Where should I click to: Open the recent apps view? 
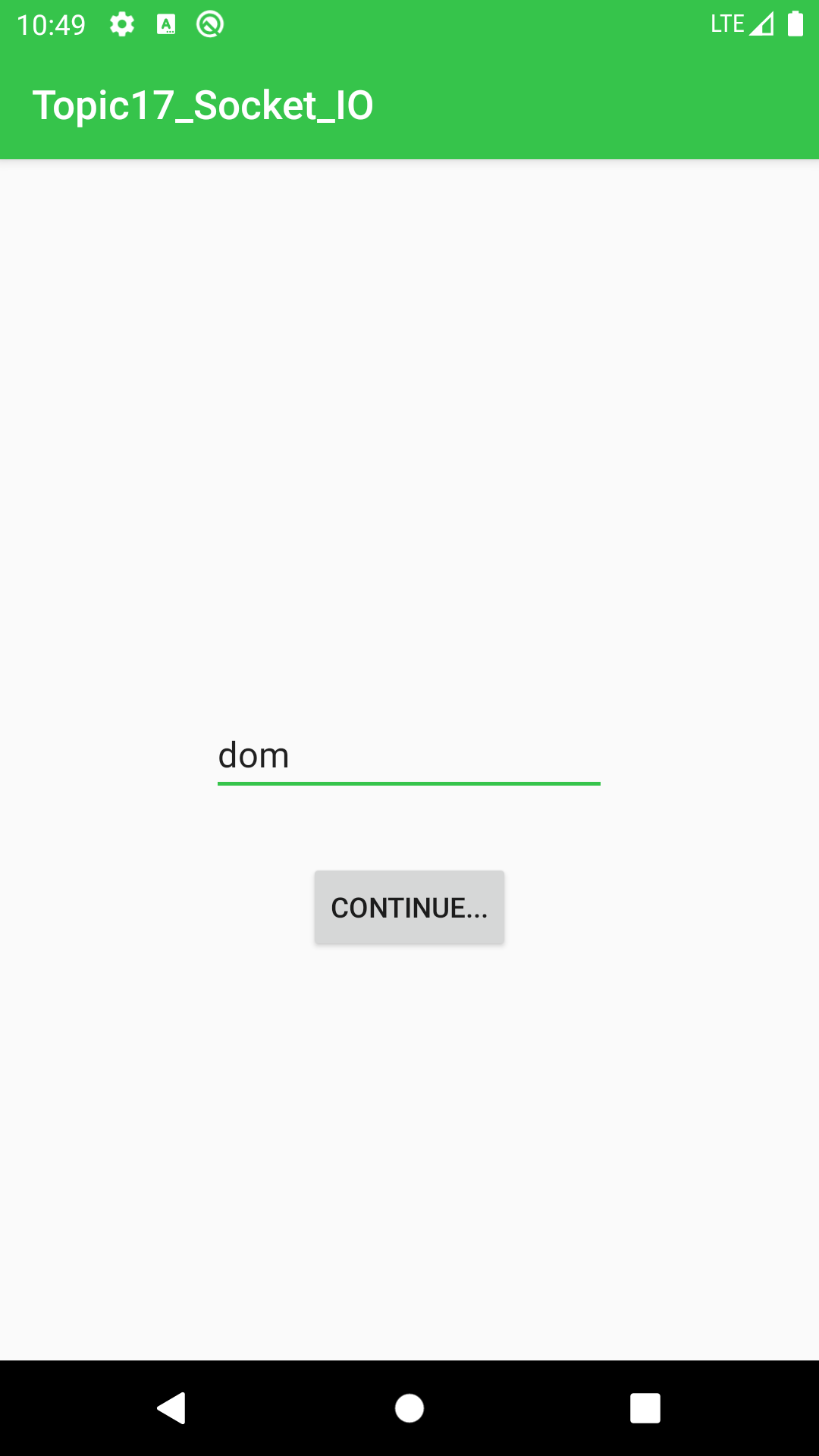[x=645, y=1408]
